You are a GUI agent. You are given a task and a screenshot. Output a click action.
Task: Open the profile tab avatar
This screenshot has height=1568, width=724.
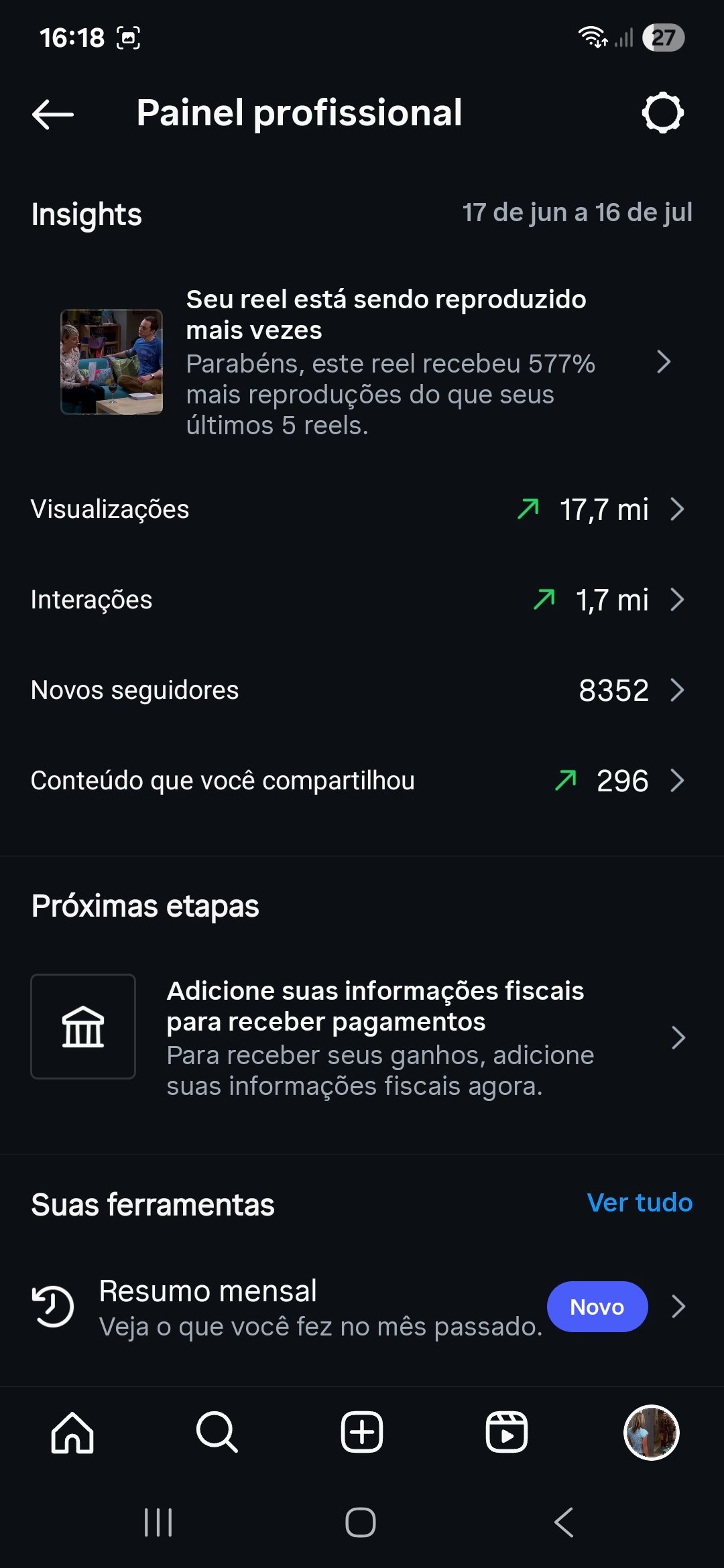pos(652,1433)
